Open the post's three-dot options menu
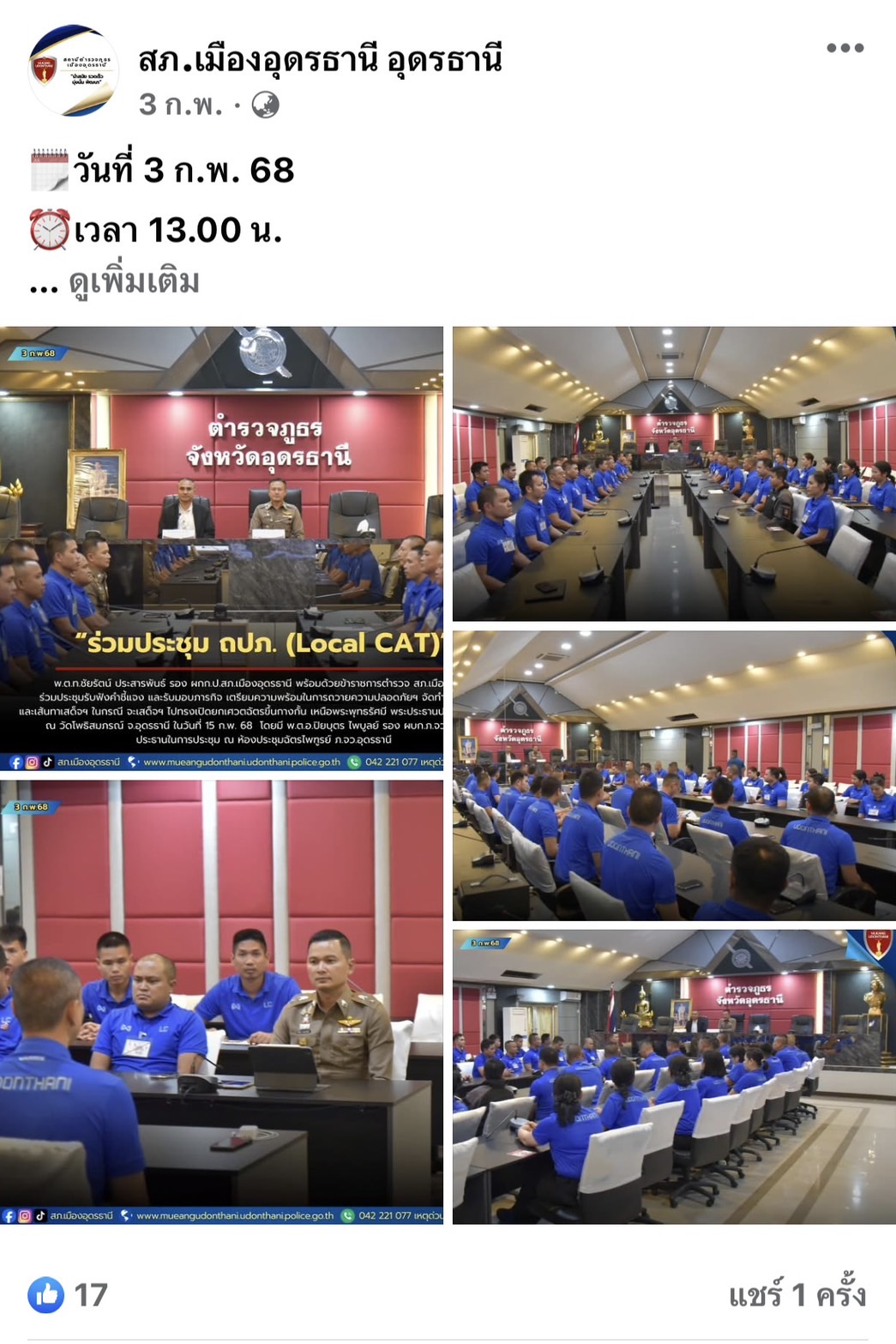The width and height of the screenshot is (896, 1344). (844, 48)
